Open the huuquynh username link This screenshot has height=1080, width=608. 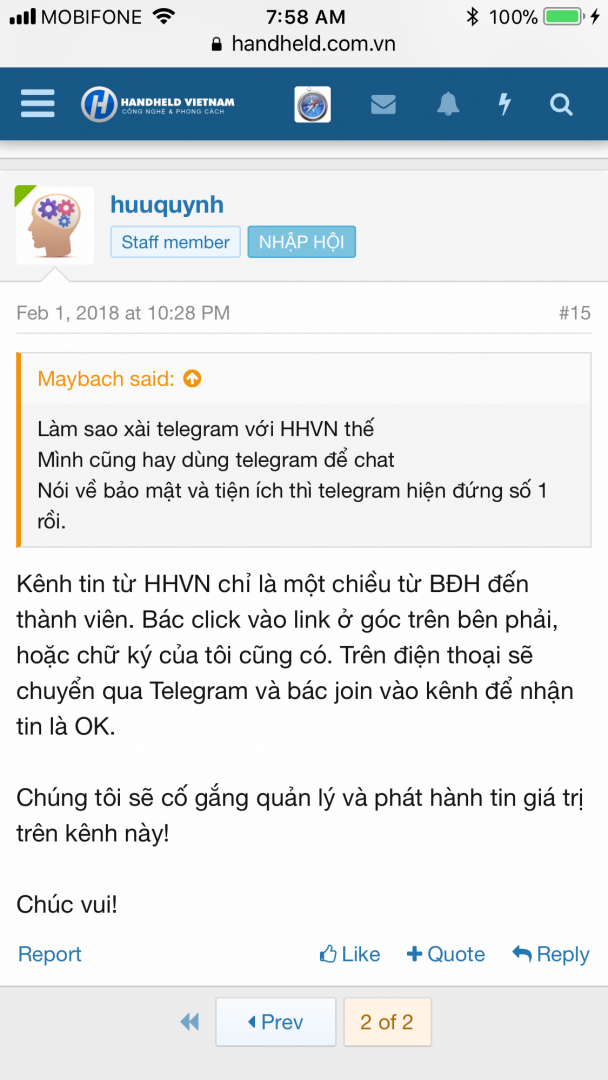point(167,205)
